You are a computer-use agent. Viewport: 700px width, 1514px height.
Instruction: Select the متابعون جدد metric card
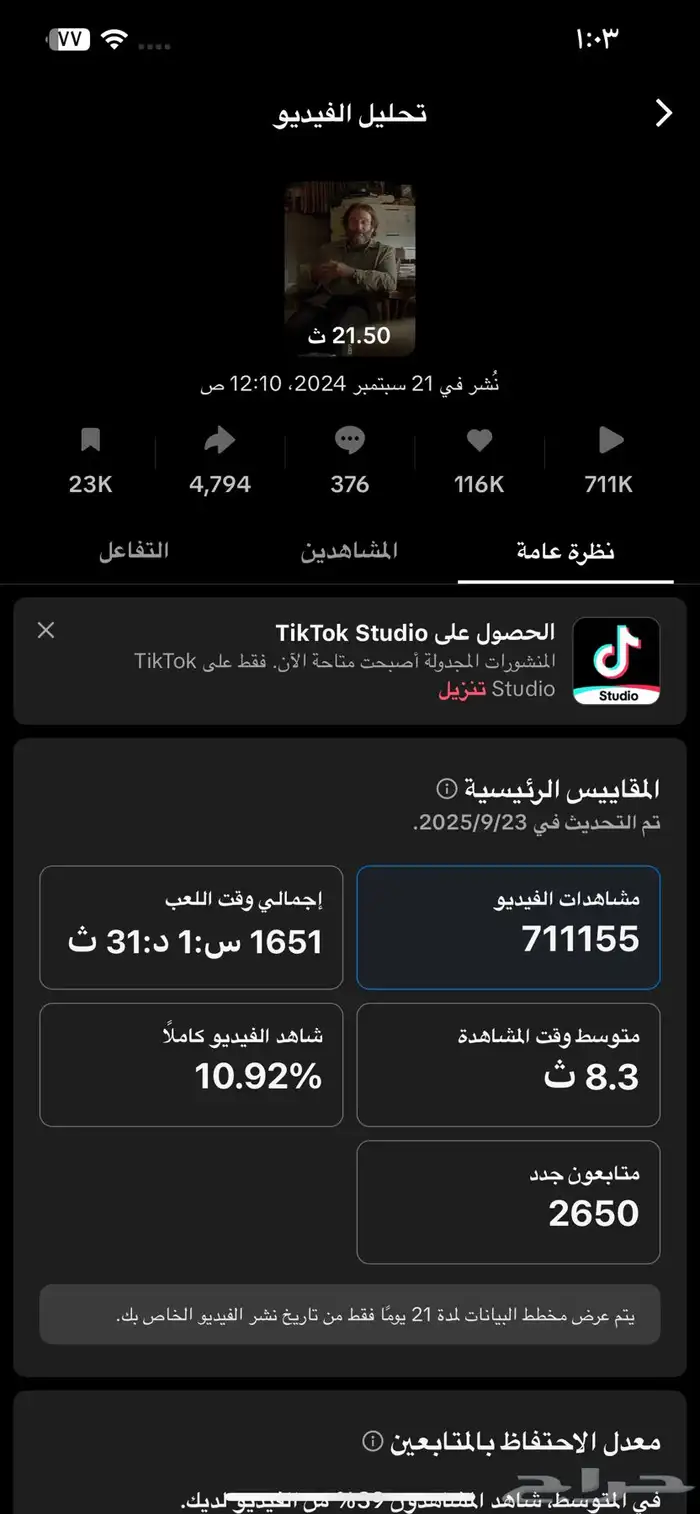[x=508, y=1202]
